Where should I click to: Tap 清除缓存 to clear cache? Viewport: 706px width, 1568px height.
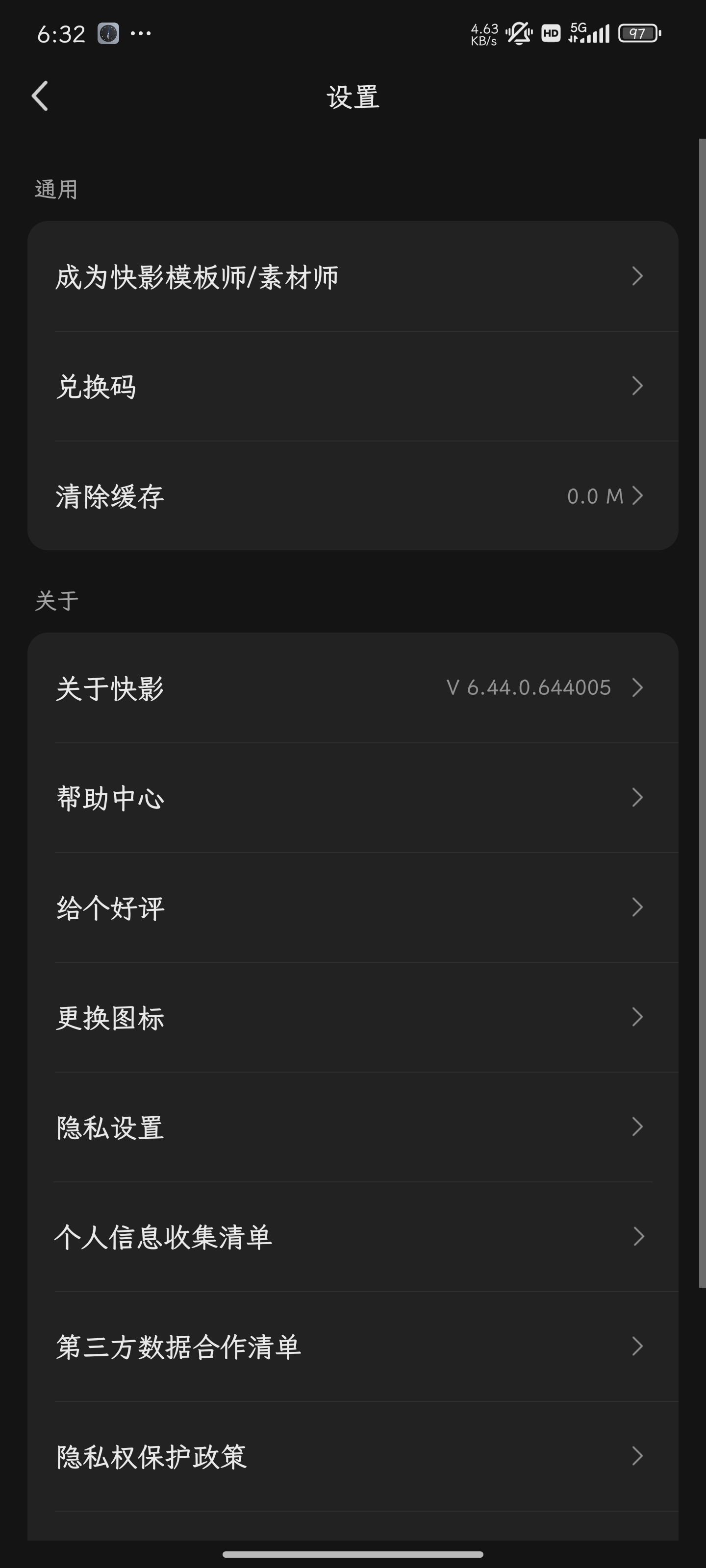point(352,496)
